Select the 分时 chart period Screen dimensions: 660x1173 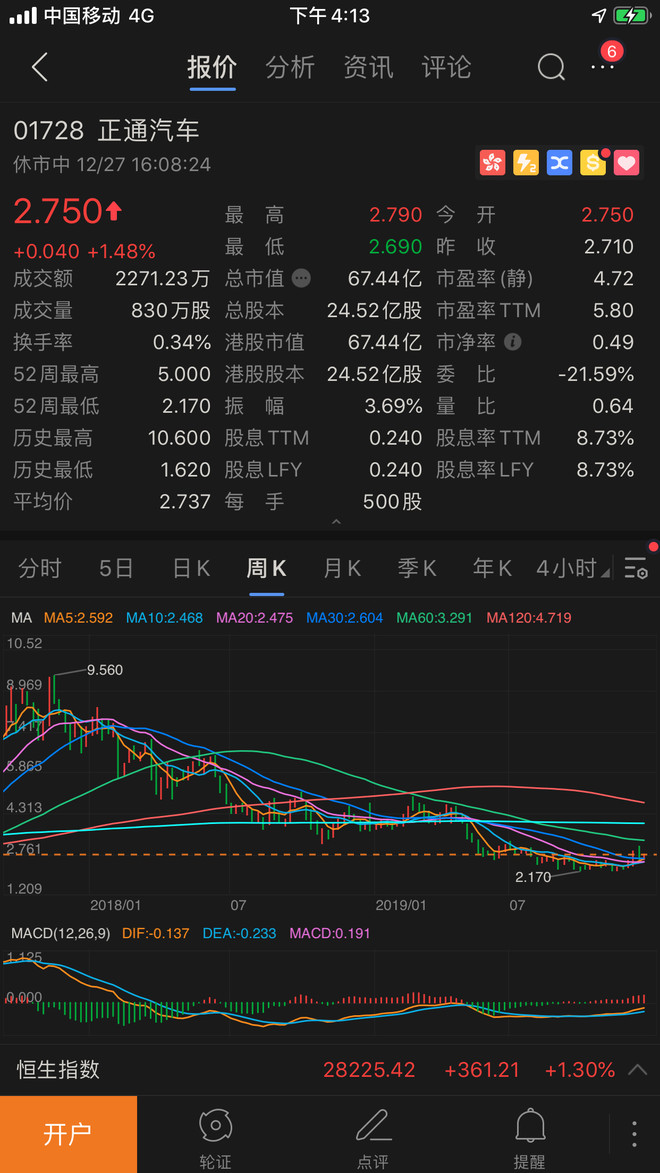[40, 569]
